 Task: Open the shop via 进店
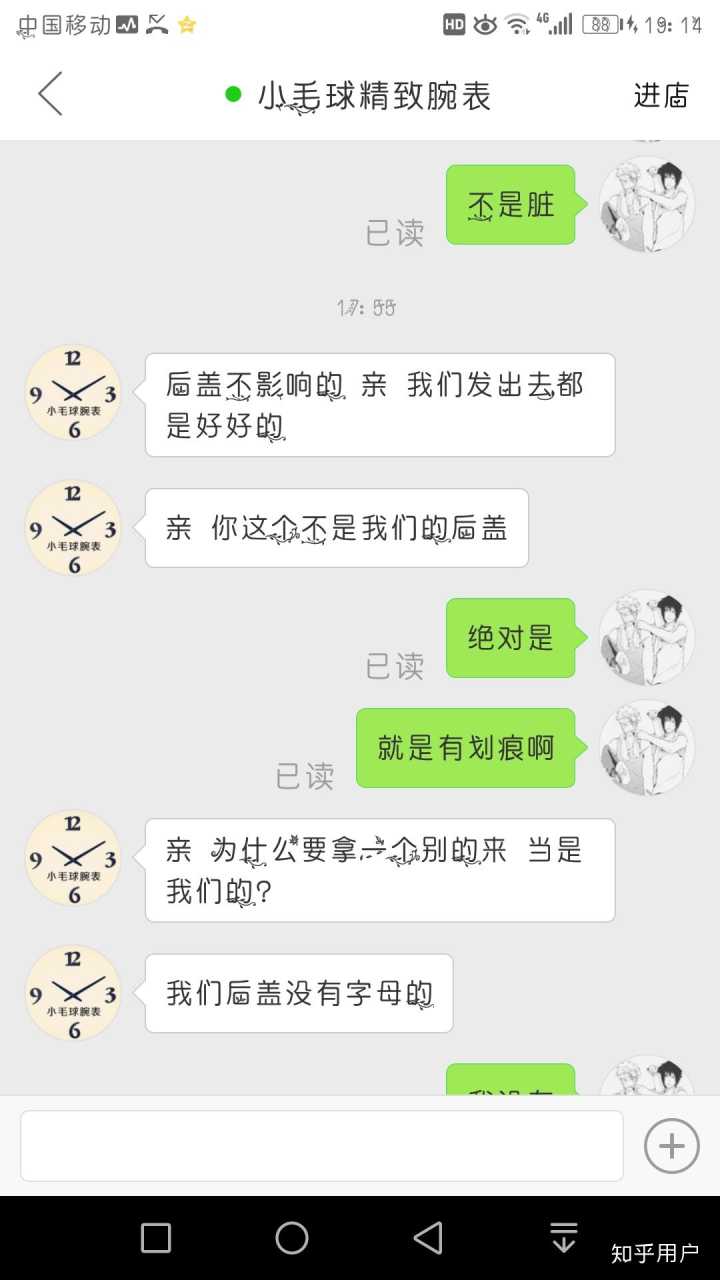coord(661,95)
